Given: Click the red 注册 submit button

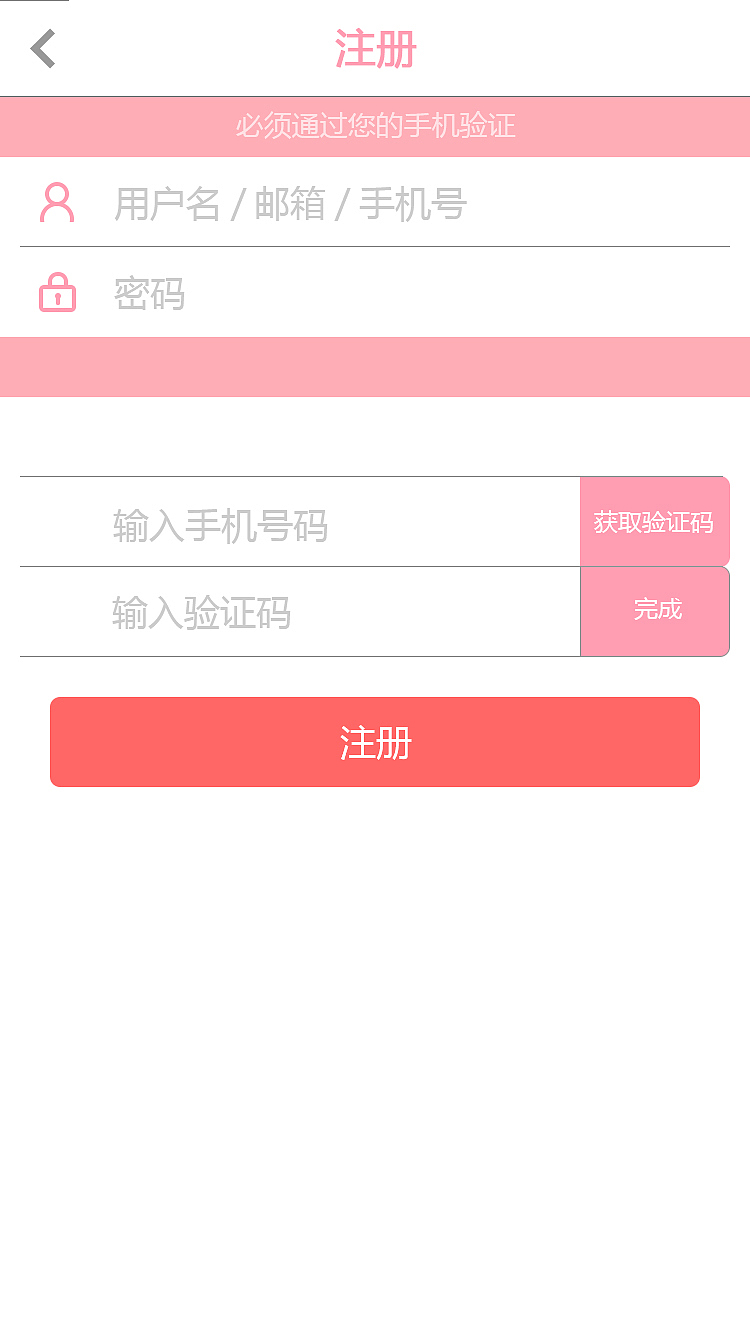Looking at the screenshot, I should (x=375, y=742).
